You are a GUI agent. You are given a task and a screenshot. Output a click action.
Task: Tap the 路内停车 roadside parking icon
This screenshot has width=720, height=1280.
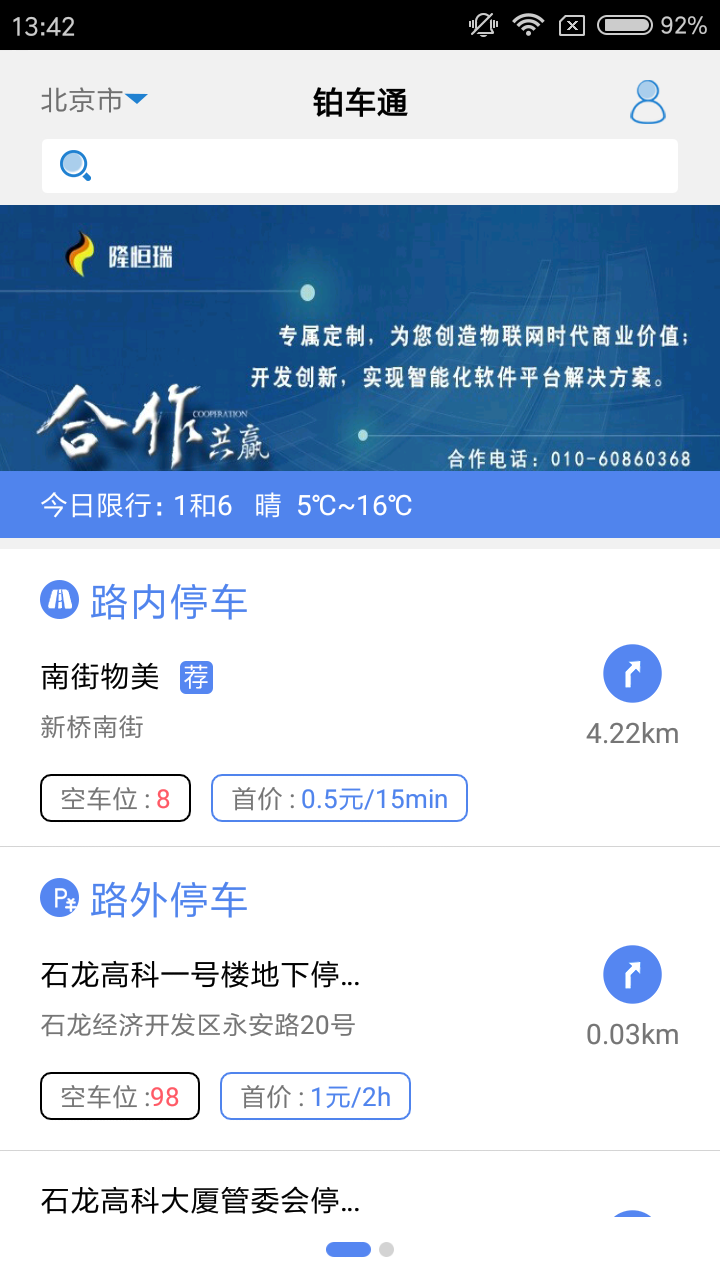click(58, 600)
